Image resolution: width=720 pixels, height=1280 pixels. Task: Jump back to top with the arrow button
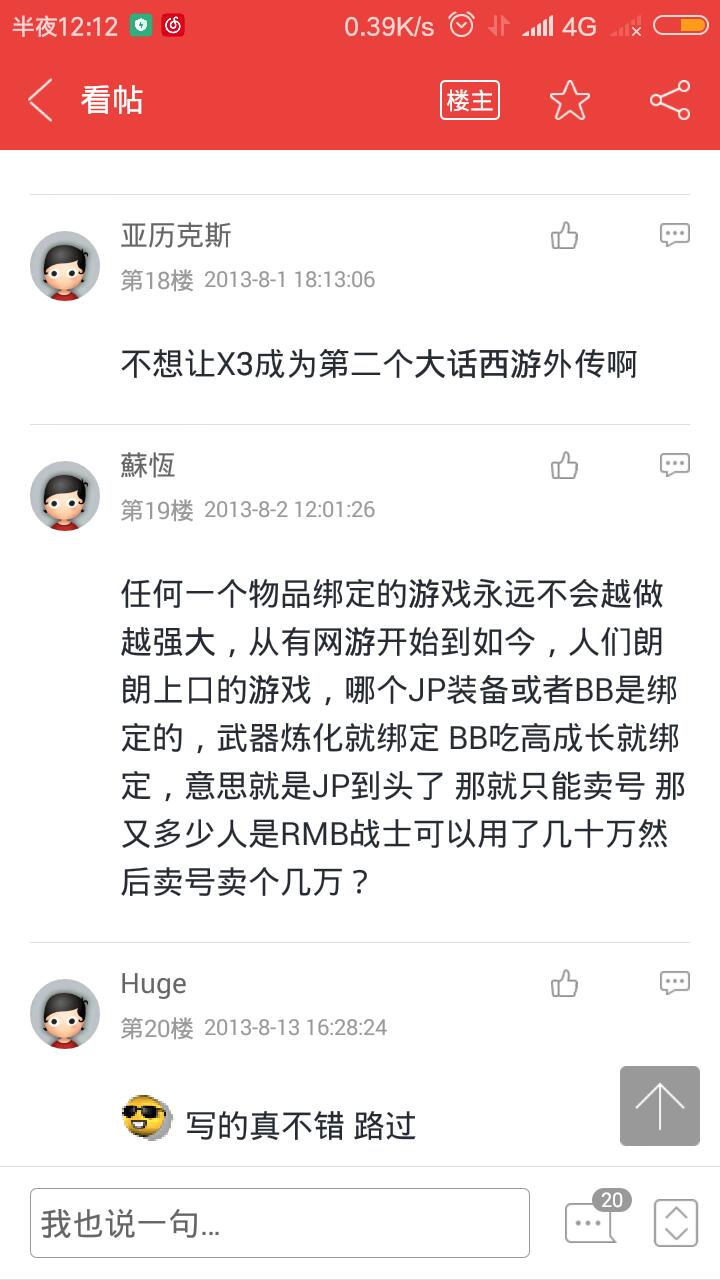click(x=659, y=1105)
